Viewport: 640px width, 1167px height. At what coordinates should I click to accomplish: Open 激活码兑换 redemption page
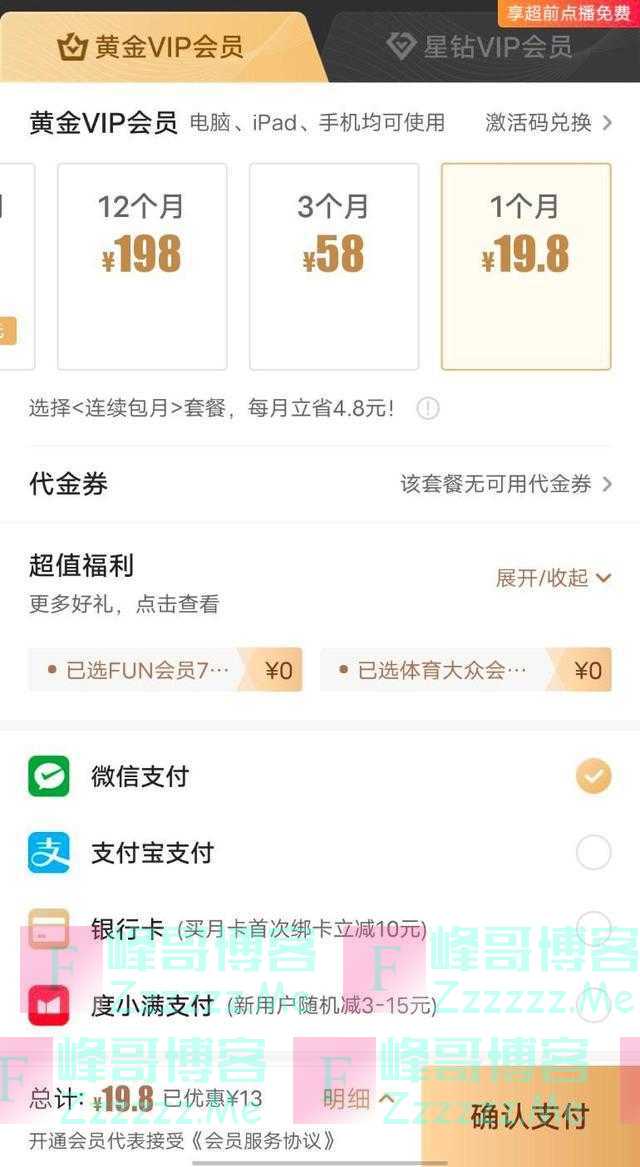[x=549, y=123]
